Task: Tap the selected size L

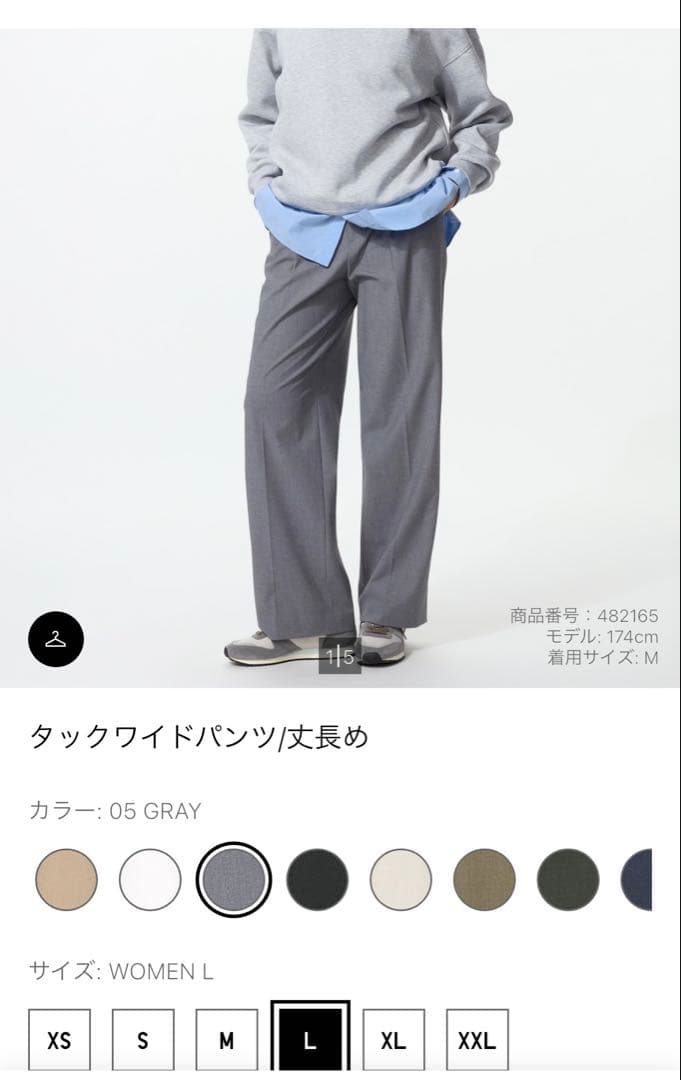Action: [310, 1040]
